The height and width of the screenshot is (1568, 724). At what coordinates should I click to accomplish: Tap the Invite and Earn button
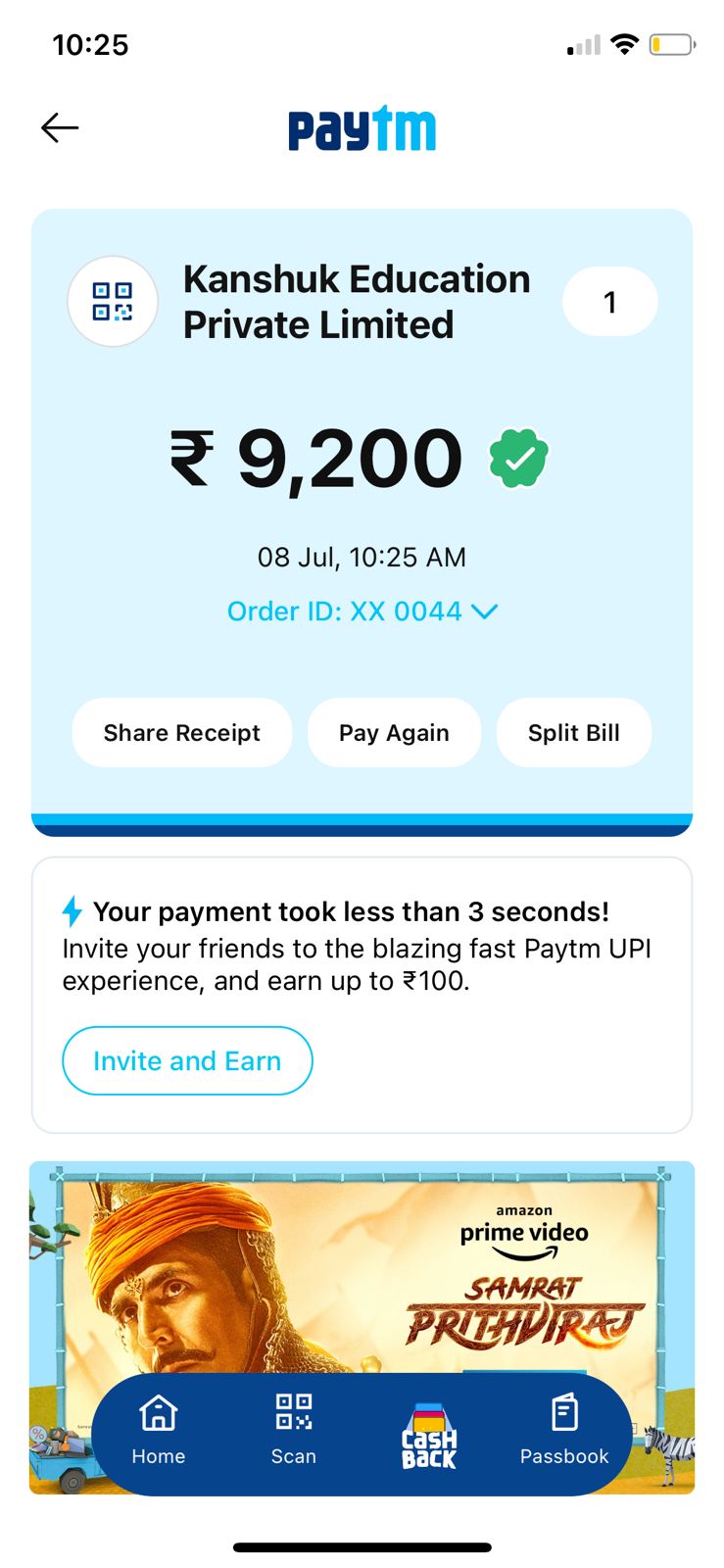pos(187,1061)
